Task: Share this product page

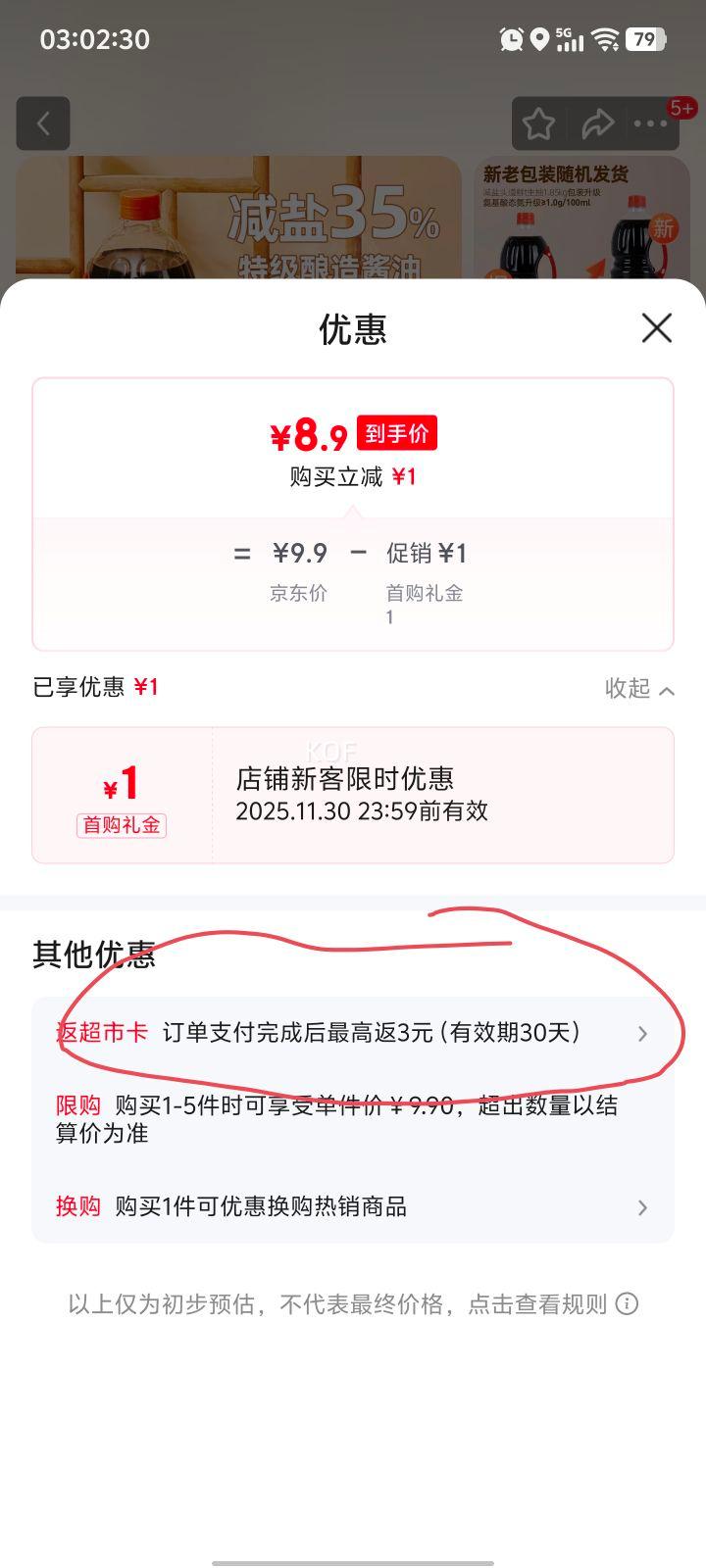Action: (596, 124)
